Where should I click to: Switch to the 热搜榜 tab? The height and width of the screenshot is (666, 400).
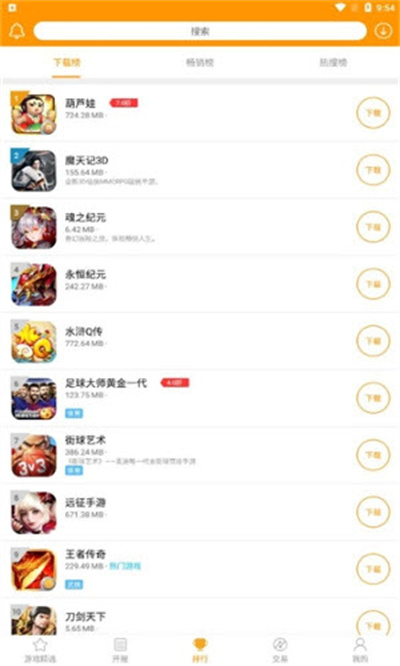click(x=333, y=62)
